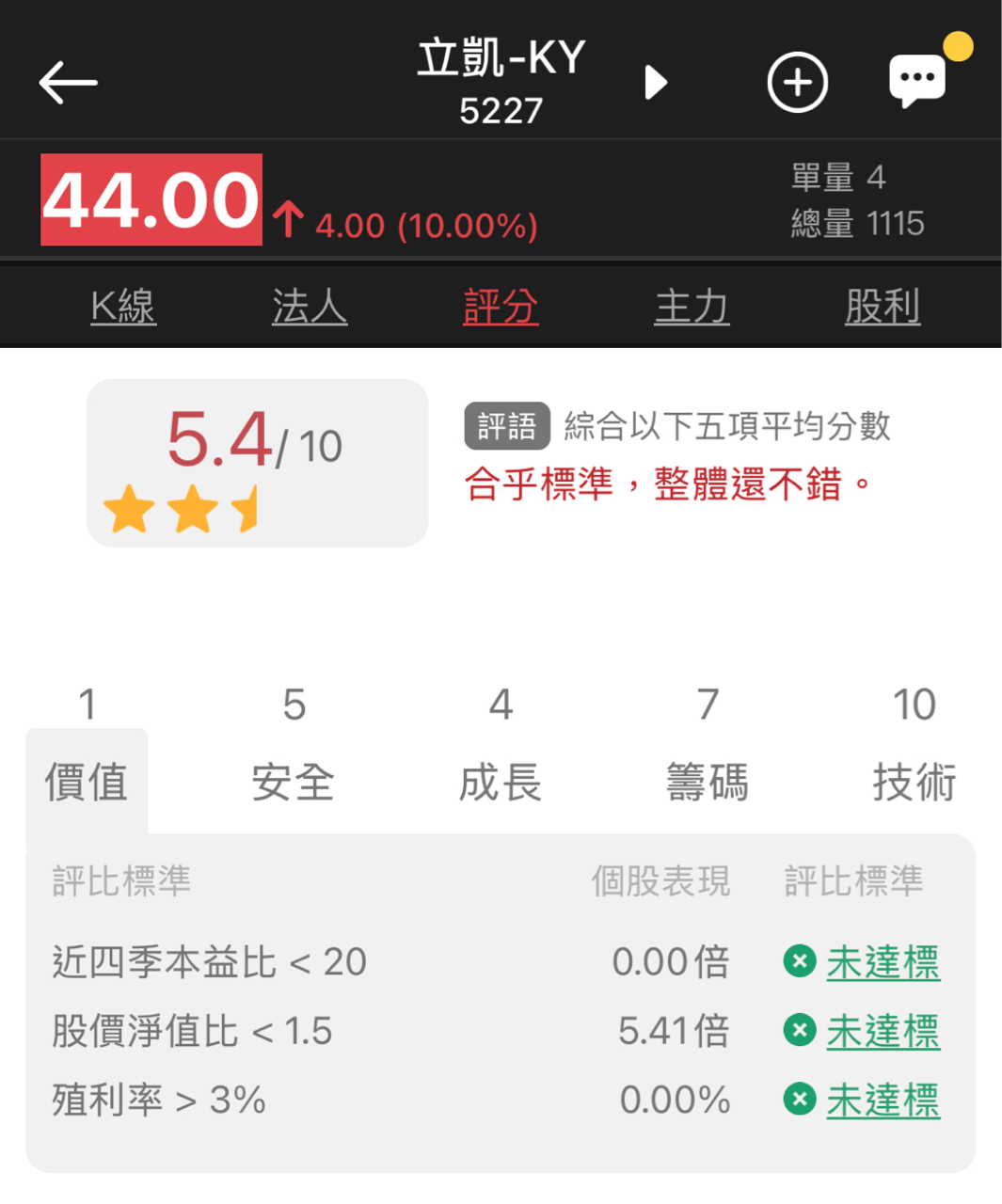Open the 評語 comment badge
The height and width of the screenshot is (1204, 1002).
tap(507, 425)
